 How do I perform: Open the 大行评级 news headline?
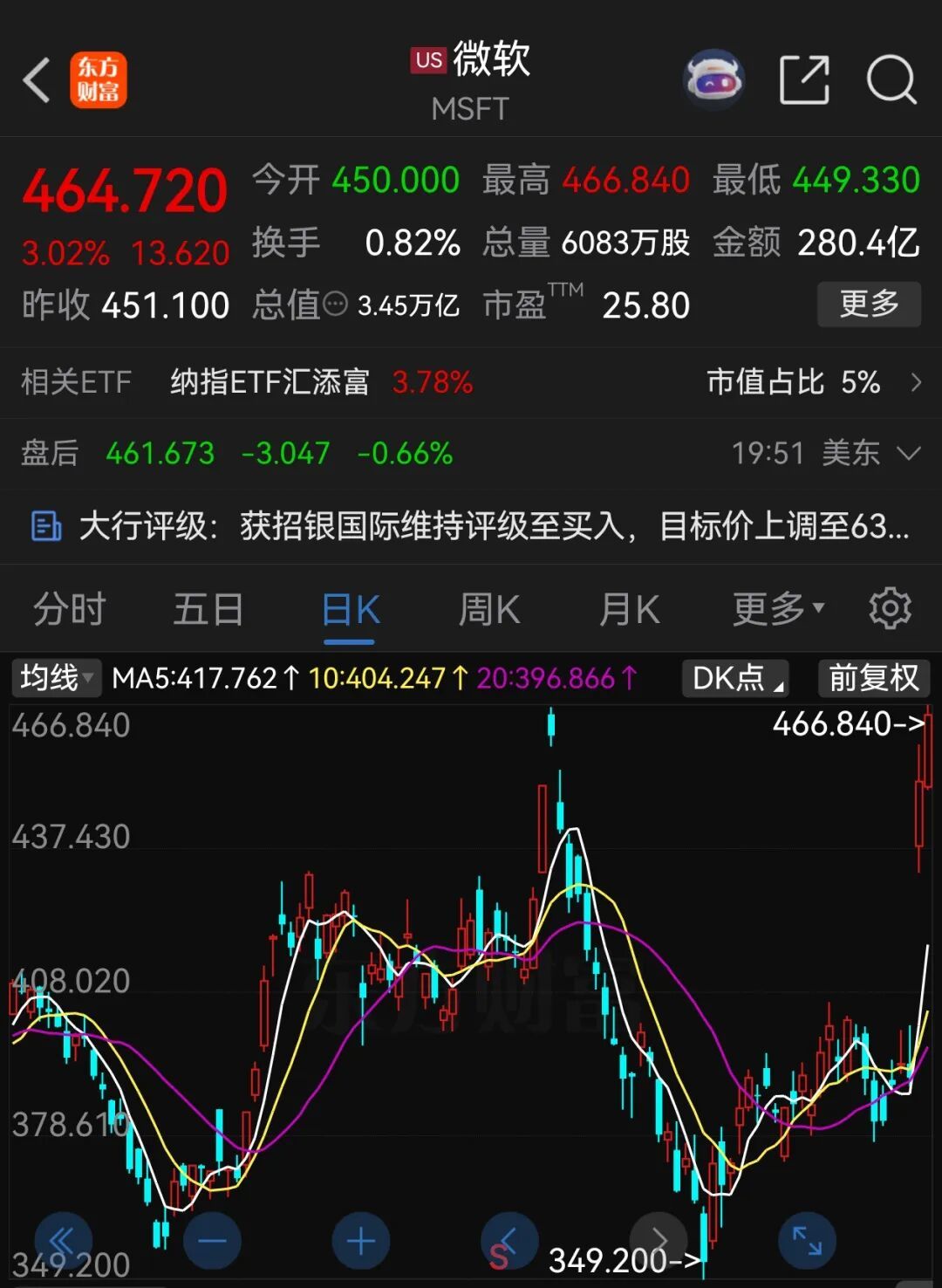(x=471, y=526)
